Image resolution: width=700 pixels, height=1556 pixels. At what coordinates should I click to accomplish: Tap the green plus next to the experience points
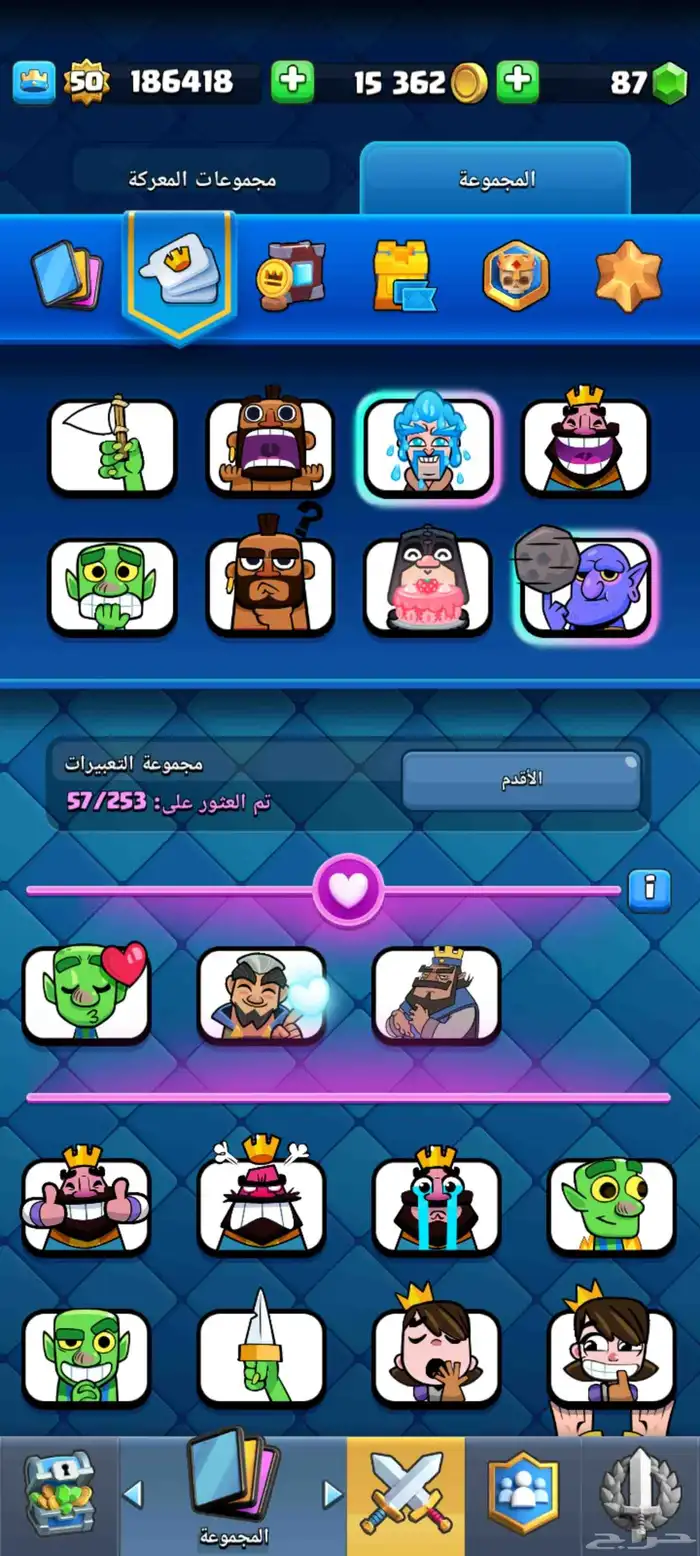292,82
